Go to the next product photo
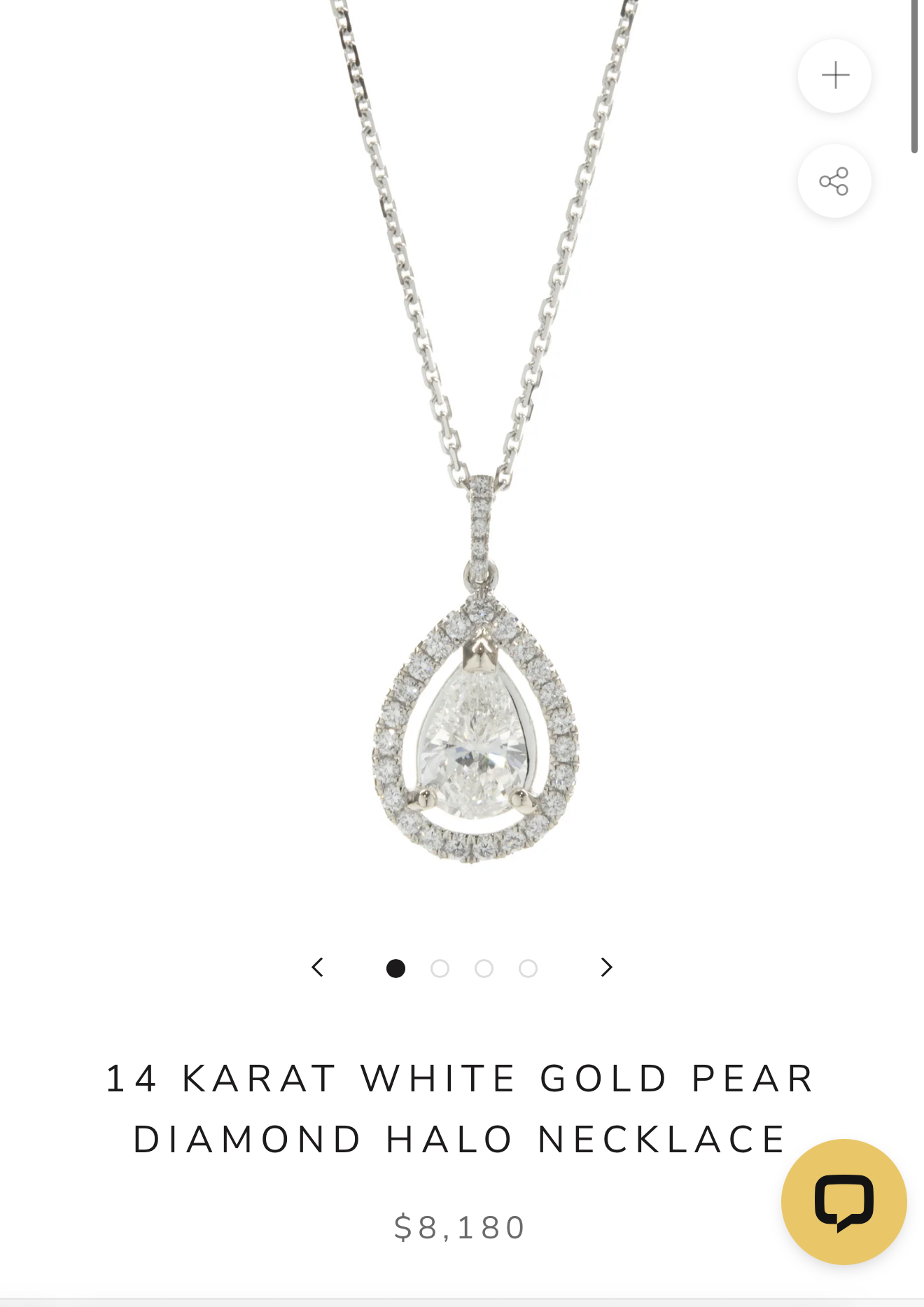The width and height of the screenshot is (924, 1307). tap(606, 967)
